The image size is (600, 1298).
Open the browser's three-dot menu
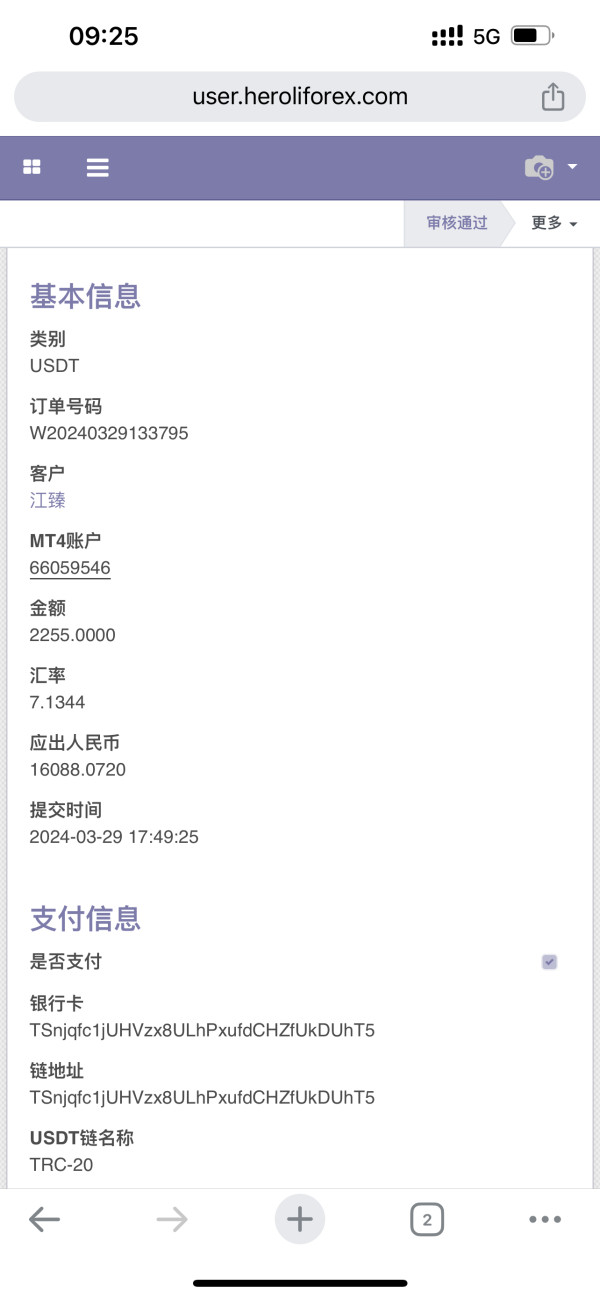point(545,1219)
